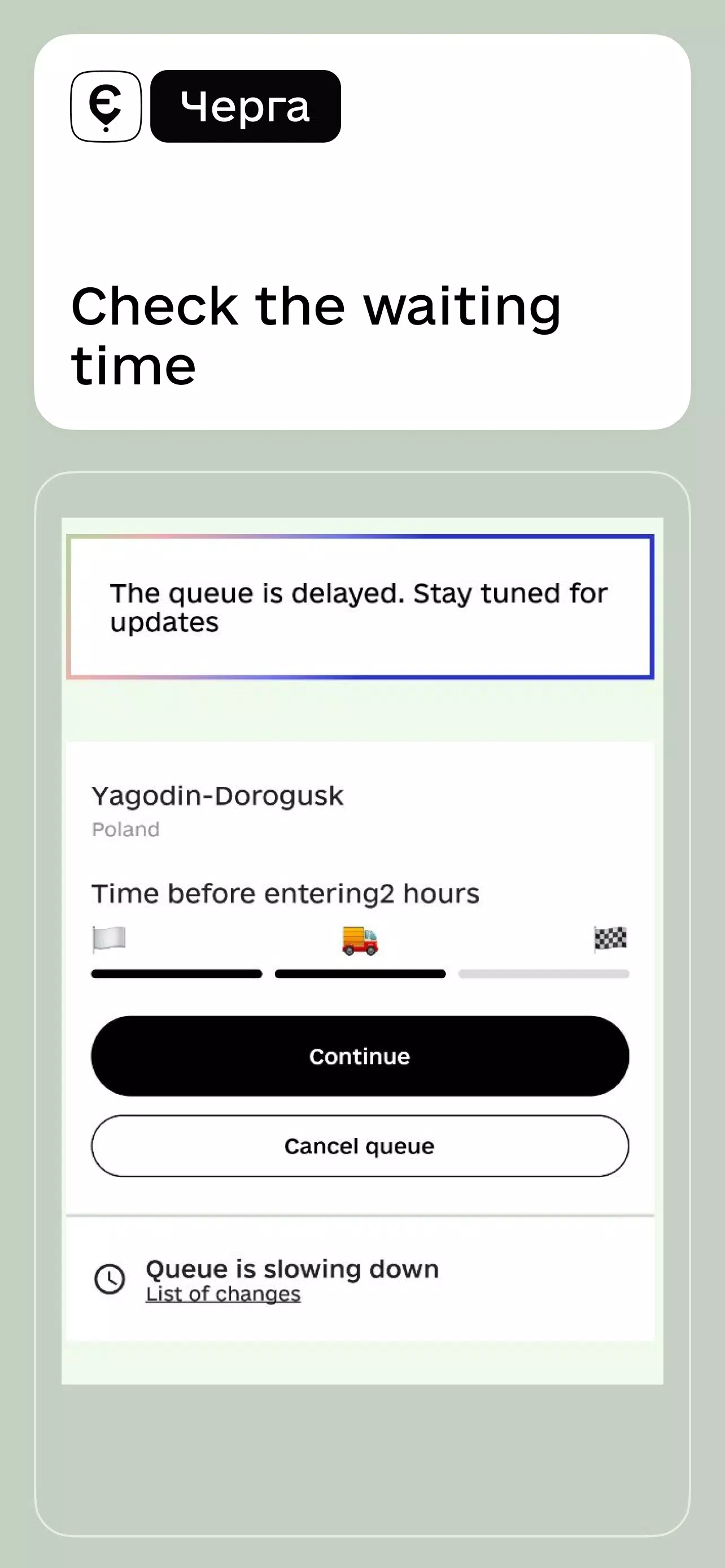Viewport: 725px width, 1568px height.
Task: Tap the Time before entering heading
Action: (285, 893)
